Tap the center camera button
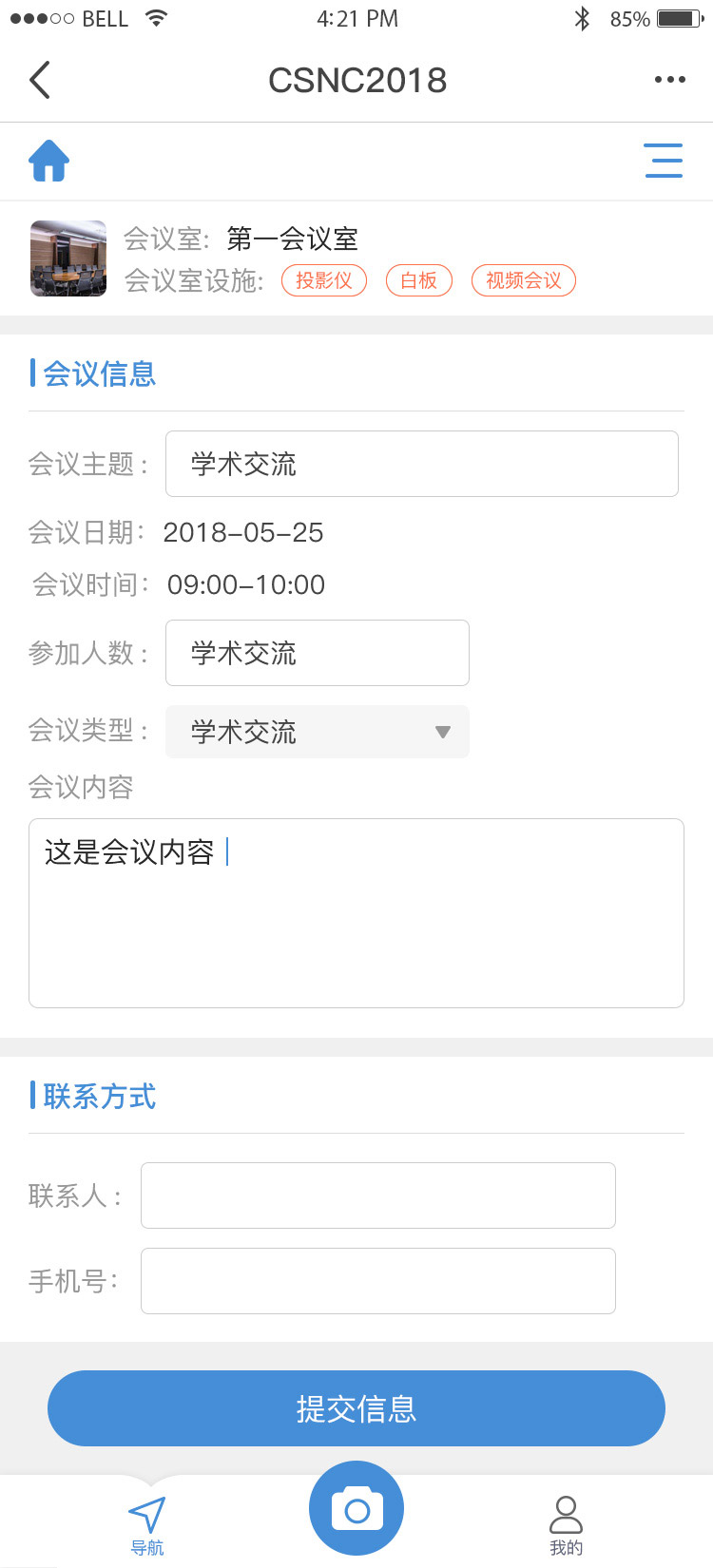The width and height of the screenshot is (713, 1568). pos(356,1508)
